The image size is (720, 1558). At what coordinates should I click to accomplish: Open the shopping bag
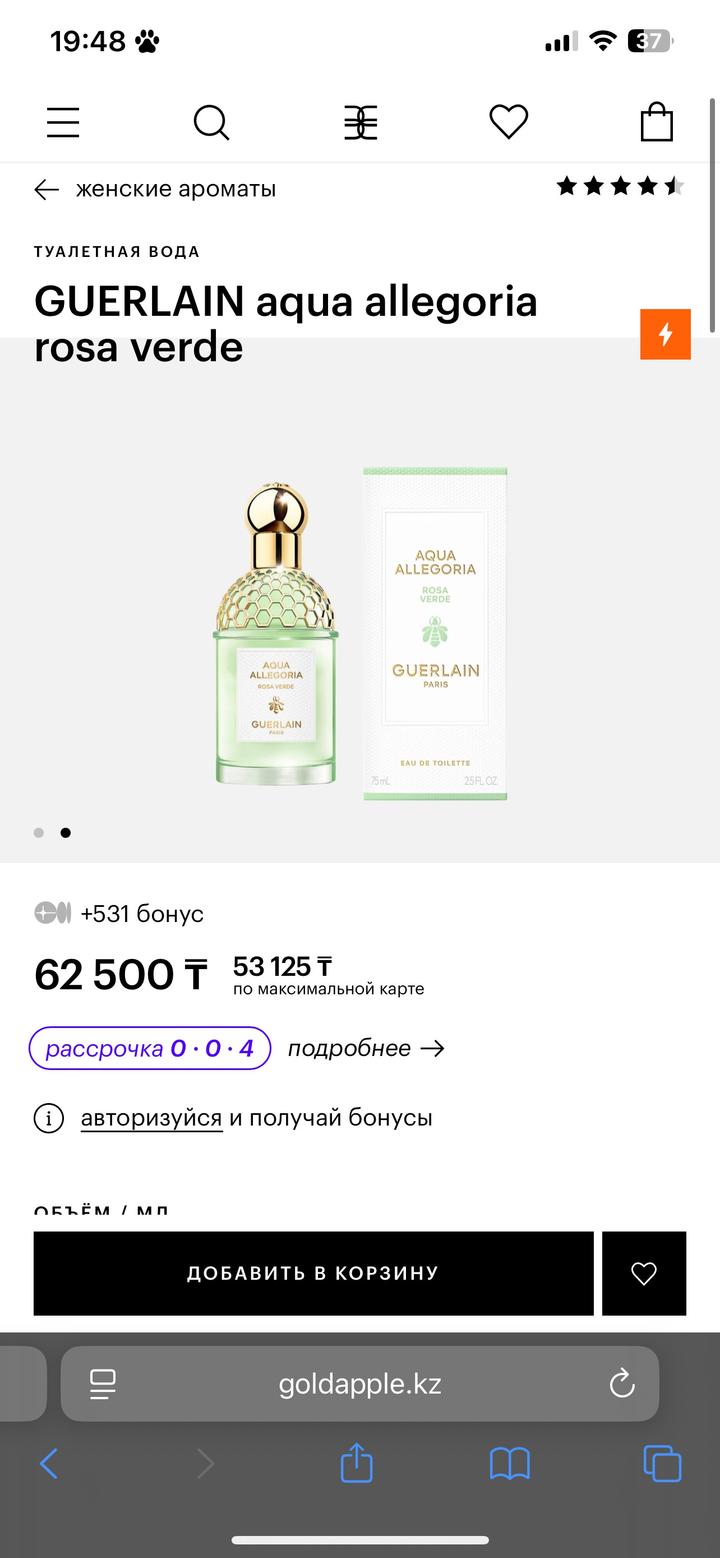point(657,123)
